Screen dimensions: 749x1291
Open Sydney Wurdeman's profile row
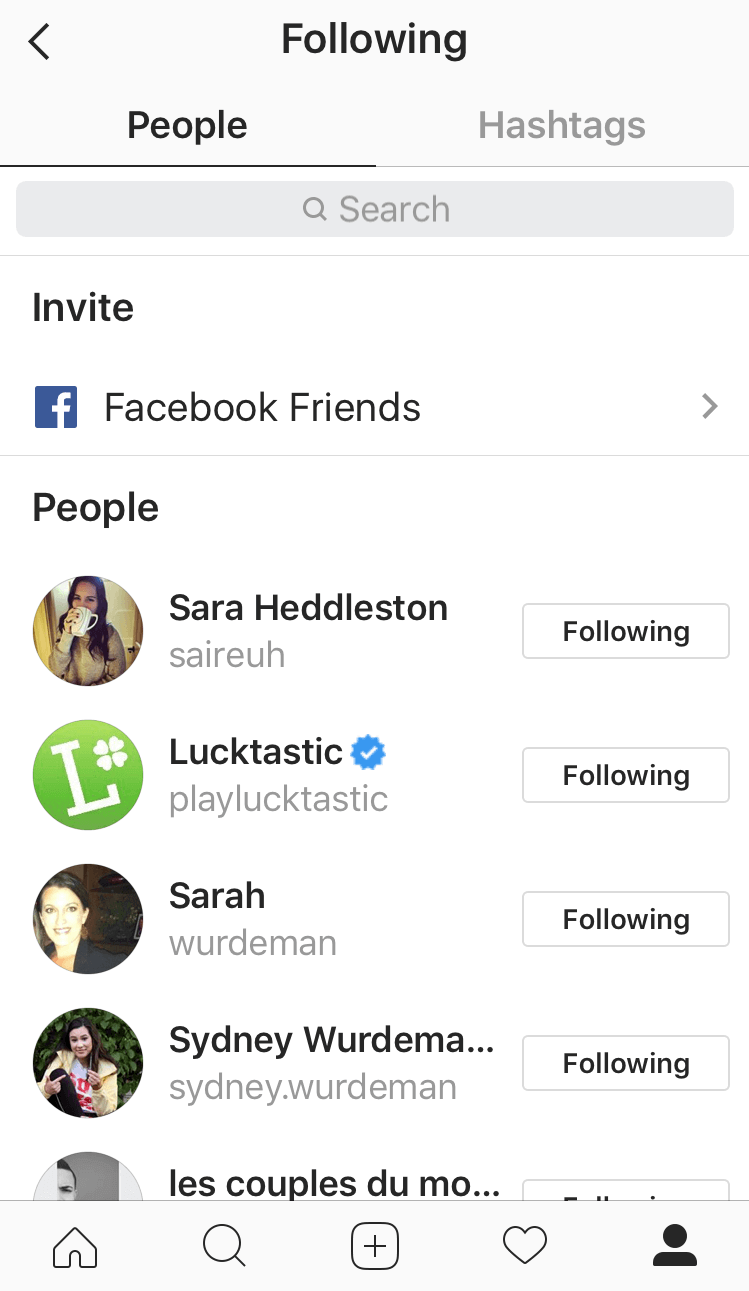coord(331,1061)
